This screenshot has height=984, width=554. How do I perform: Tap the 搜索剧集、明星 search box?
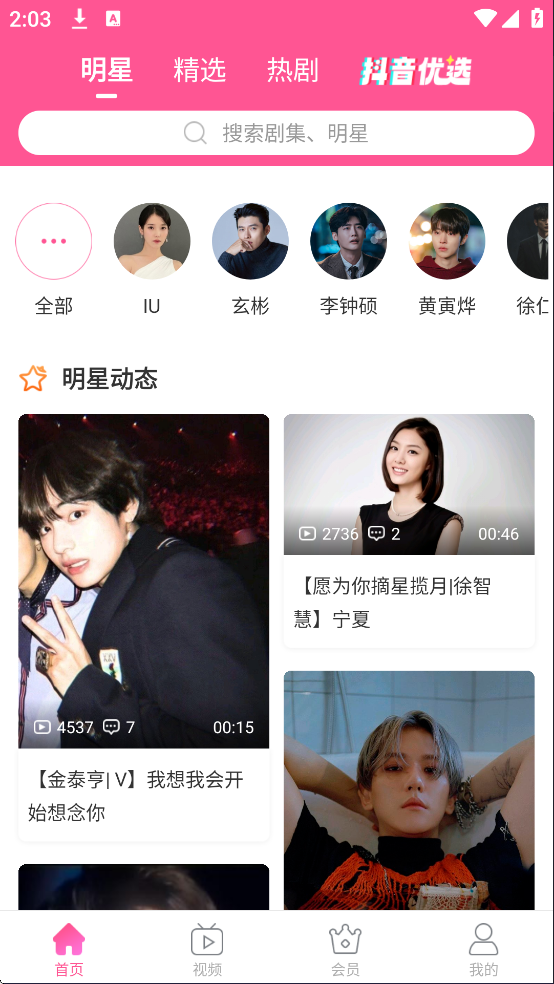pyautogui.click(x=277, y=133)
